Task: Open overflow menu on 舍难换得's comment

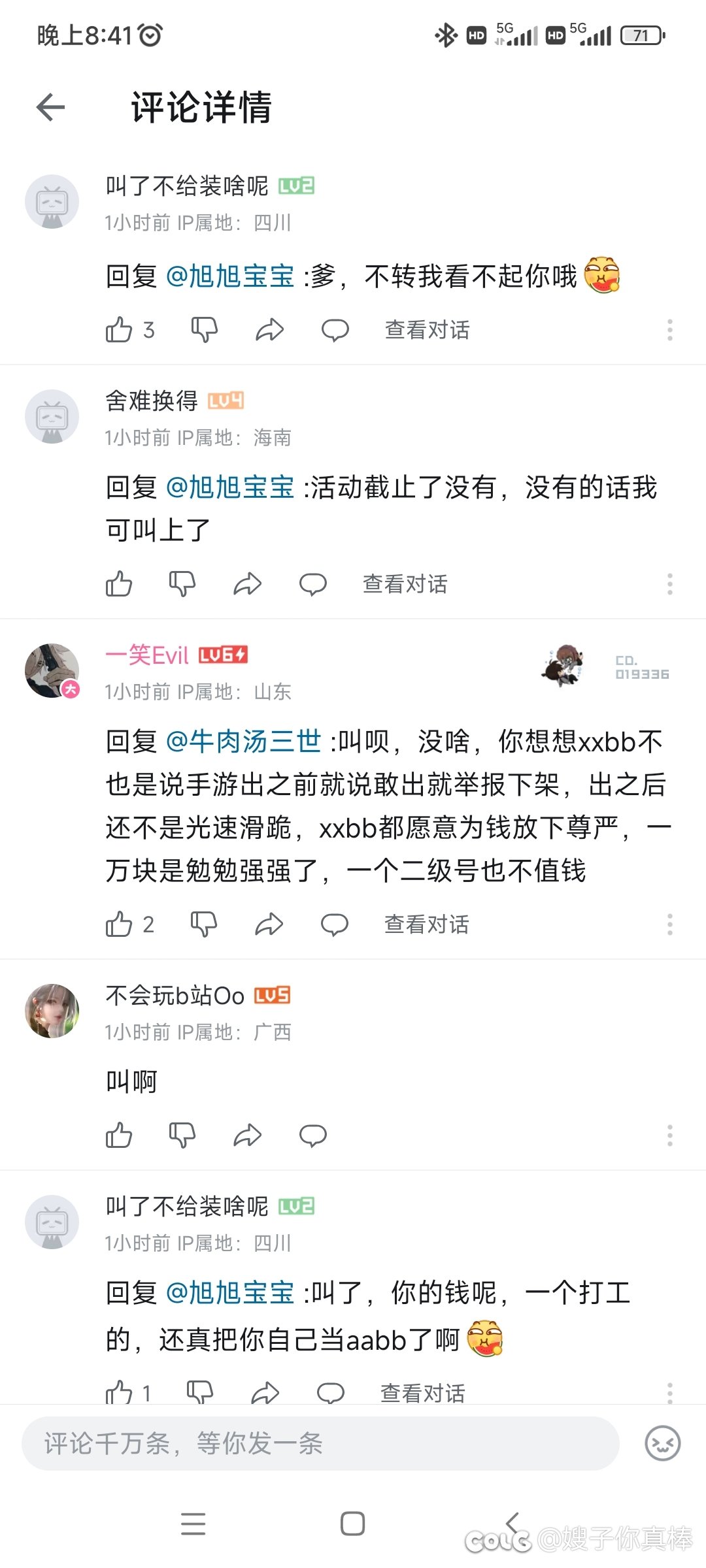Action: (669, 583)
